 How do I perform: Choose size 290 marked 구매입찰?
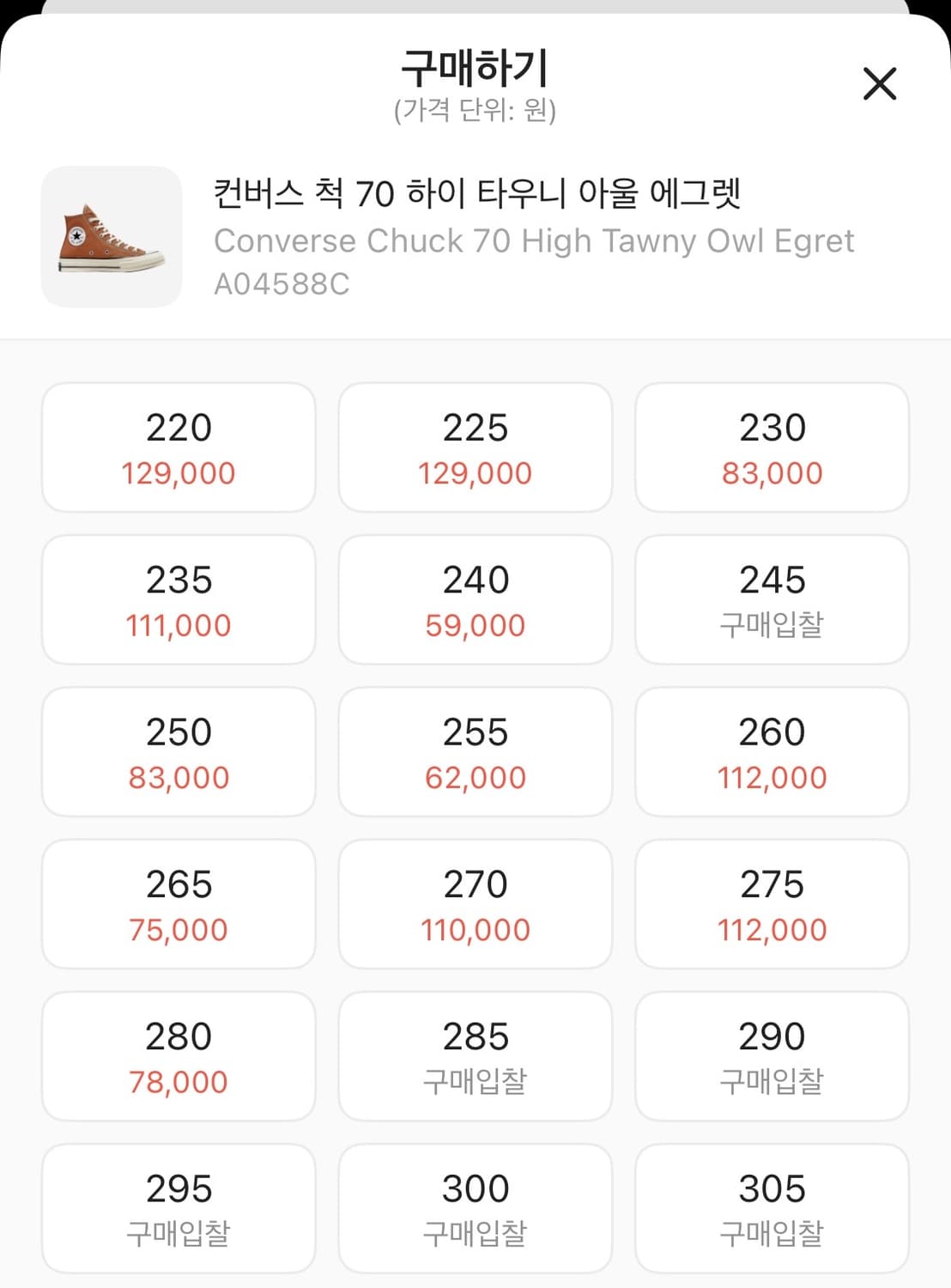tap(772, 1056)
